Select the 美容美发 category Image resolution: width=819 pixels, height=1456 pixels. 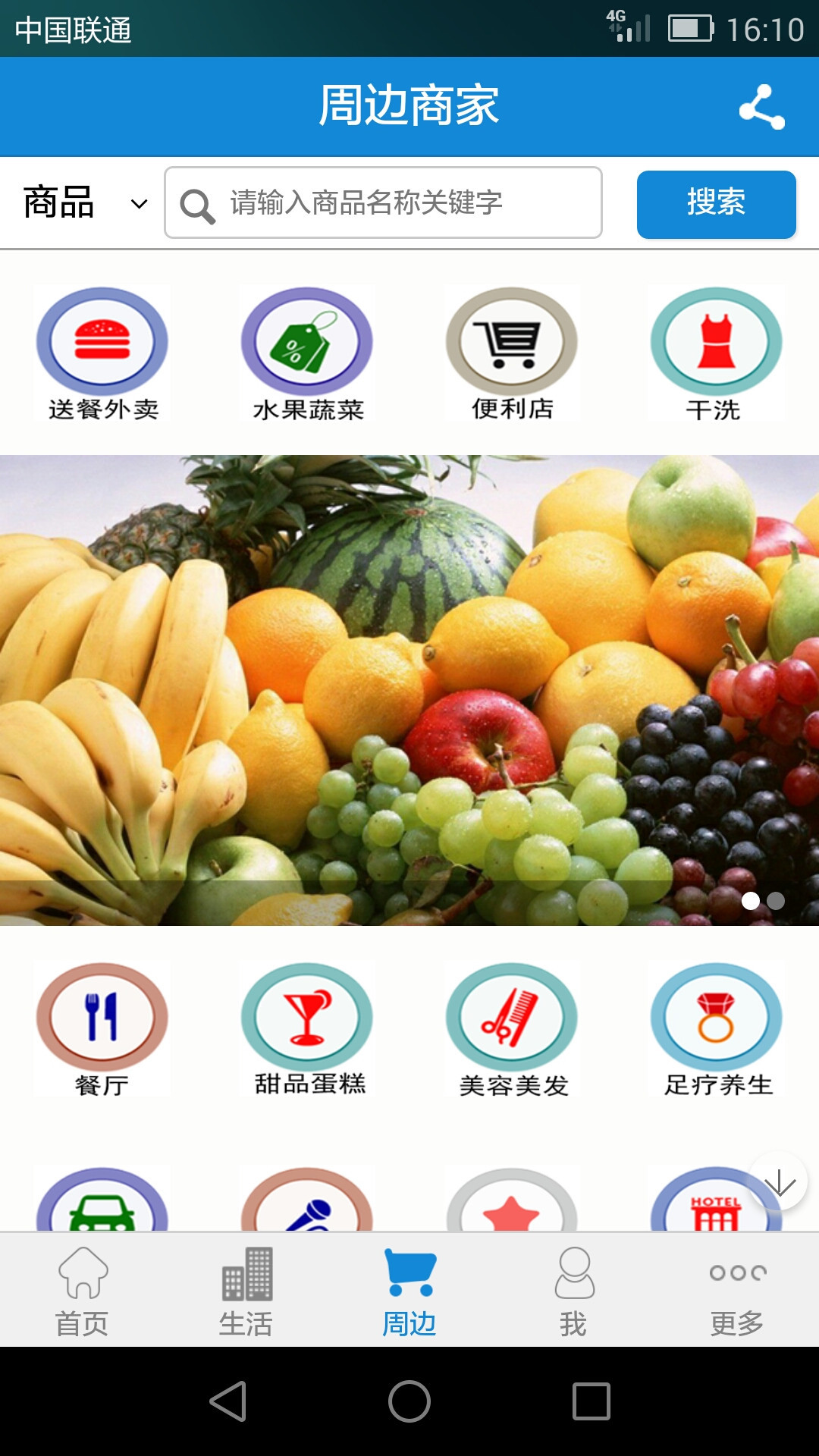point(512,1029)
